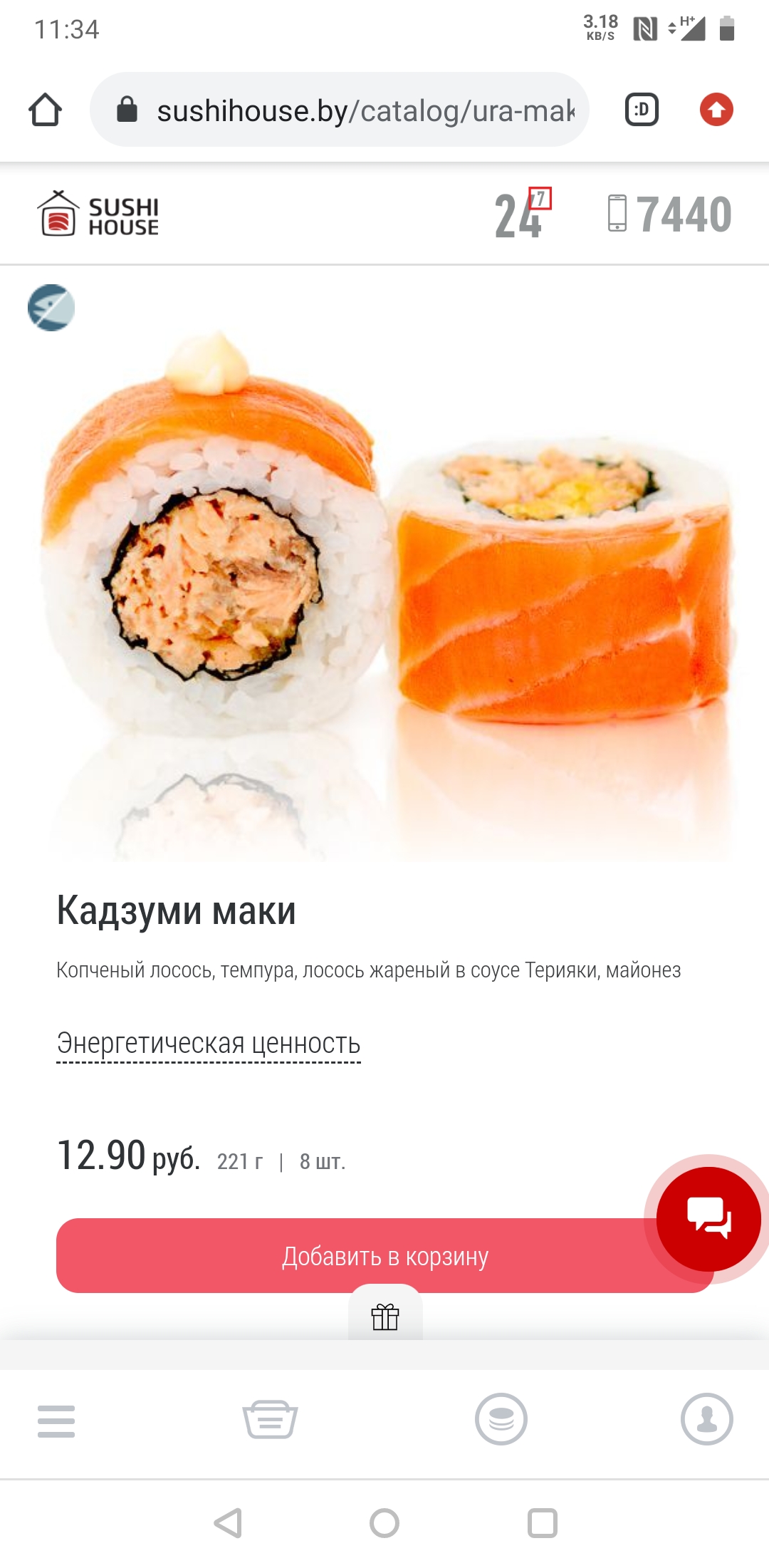This screenshot has width=769, height=1568.
Task: Tap the red browser update icon
Action: (716, 110)
